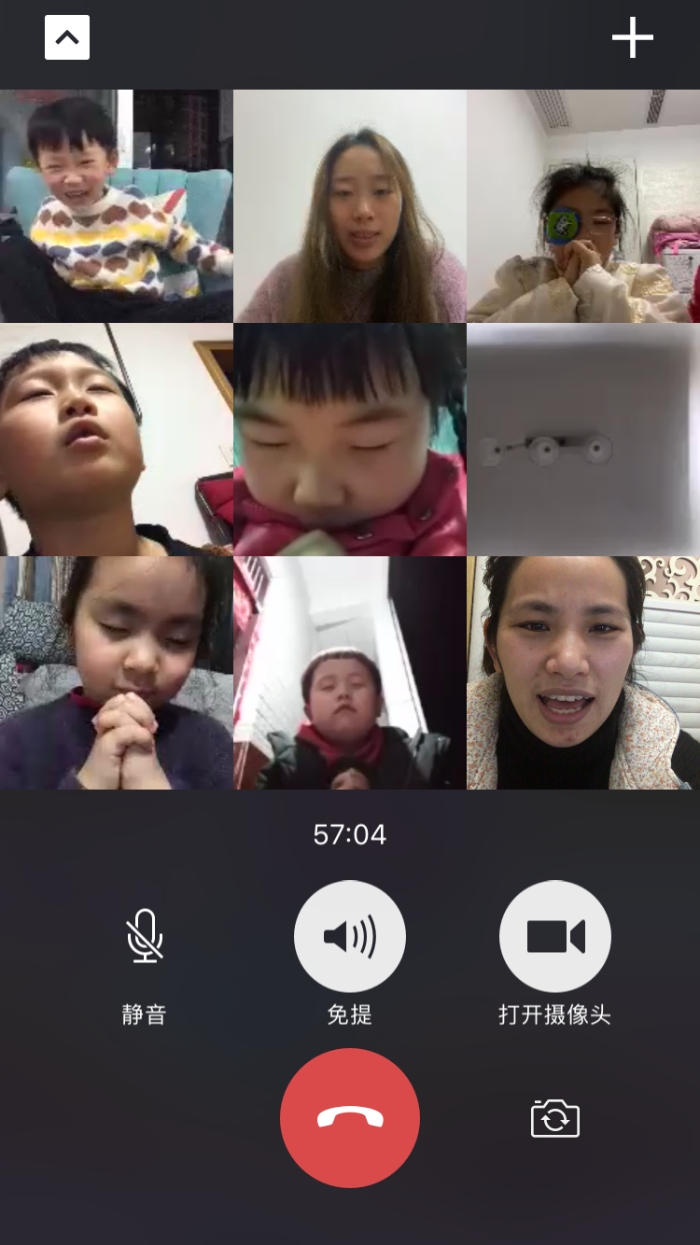
Task: Mute the microphone (静音)
Action: point(145,937)
